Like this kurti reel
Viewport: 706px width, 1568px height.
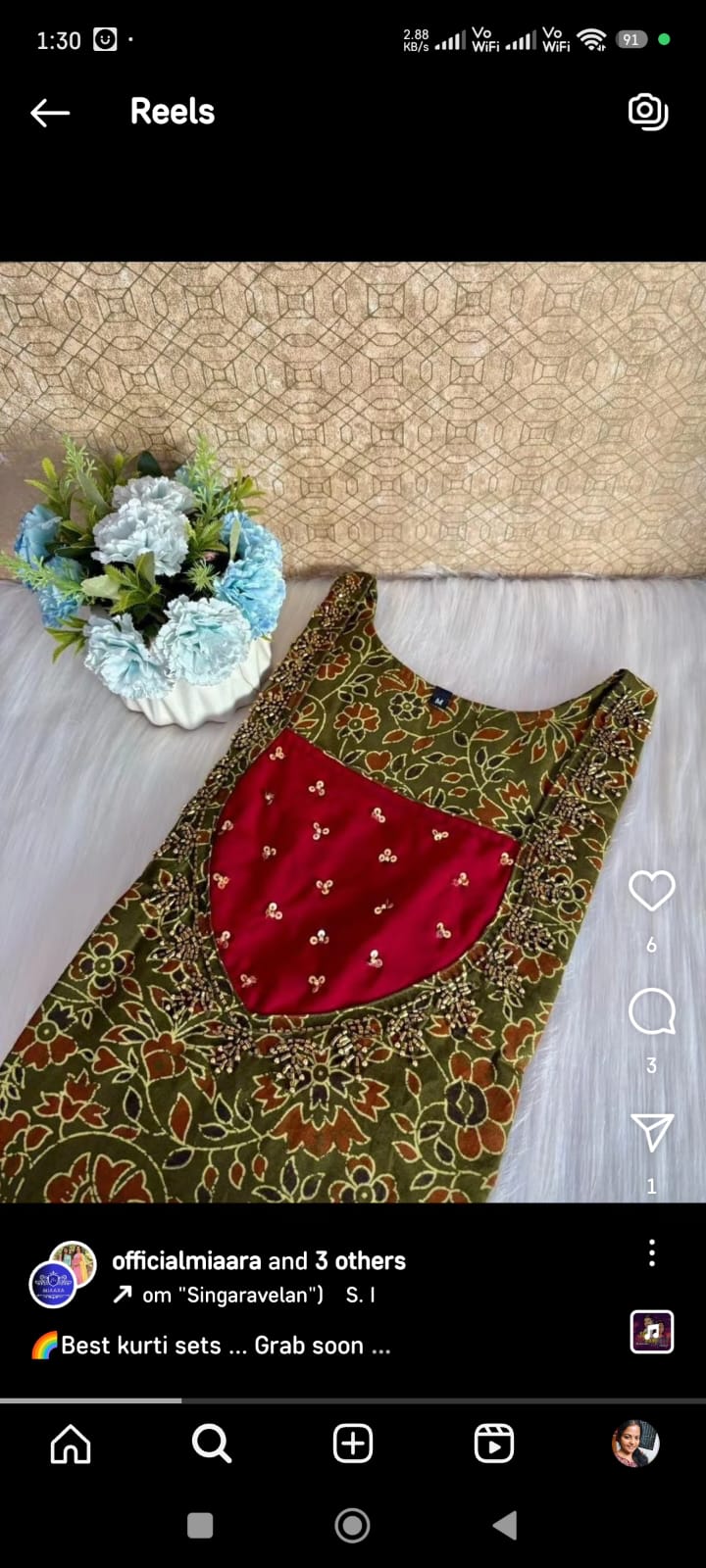tap(651, 891)
